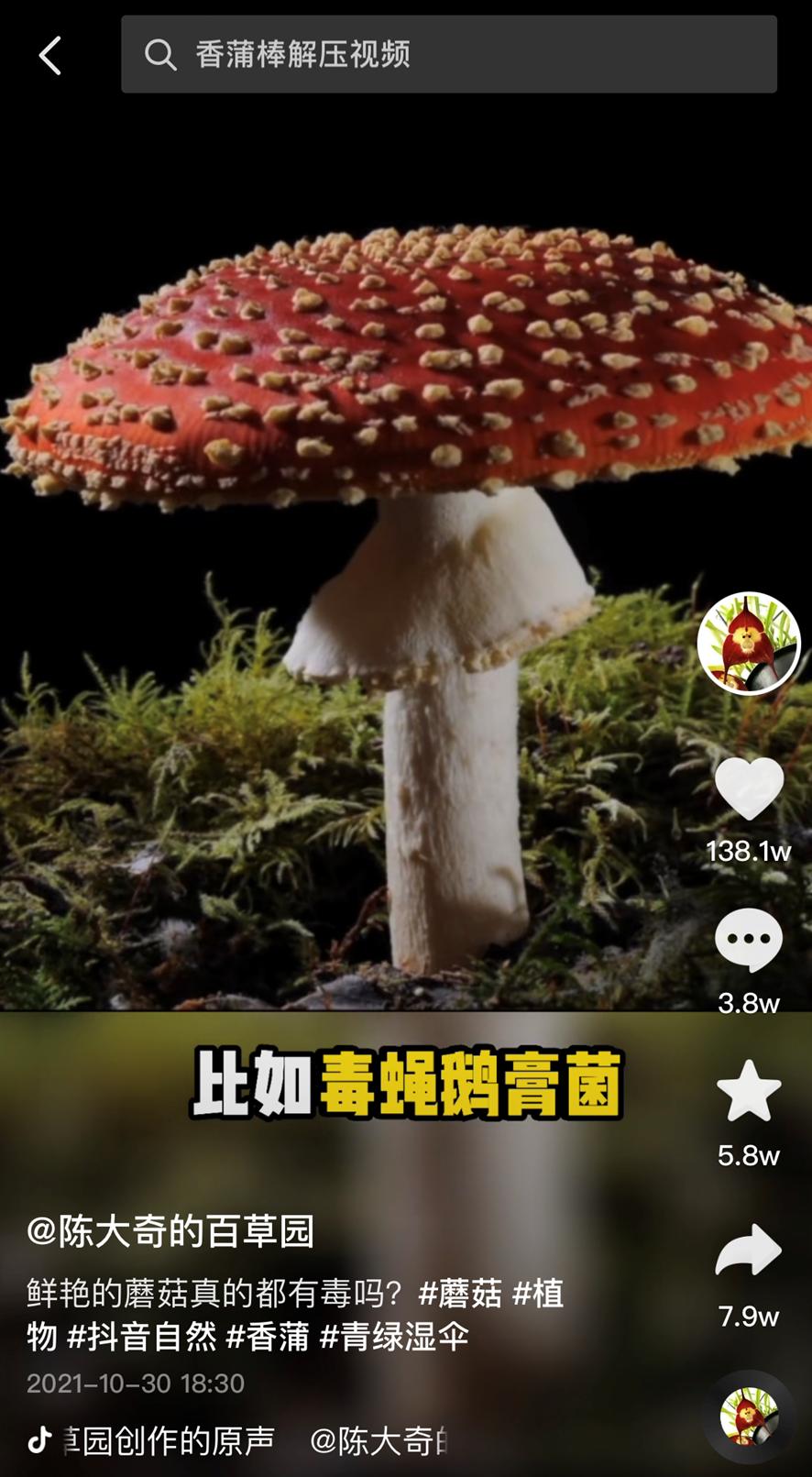This screenshot has height=1477, width=812.
Task: Tap the music note icon for the original sound
Action: (x=38, y=1440)
